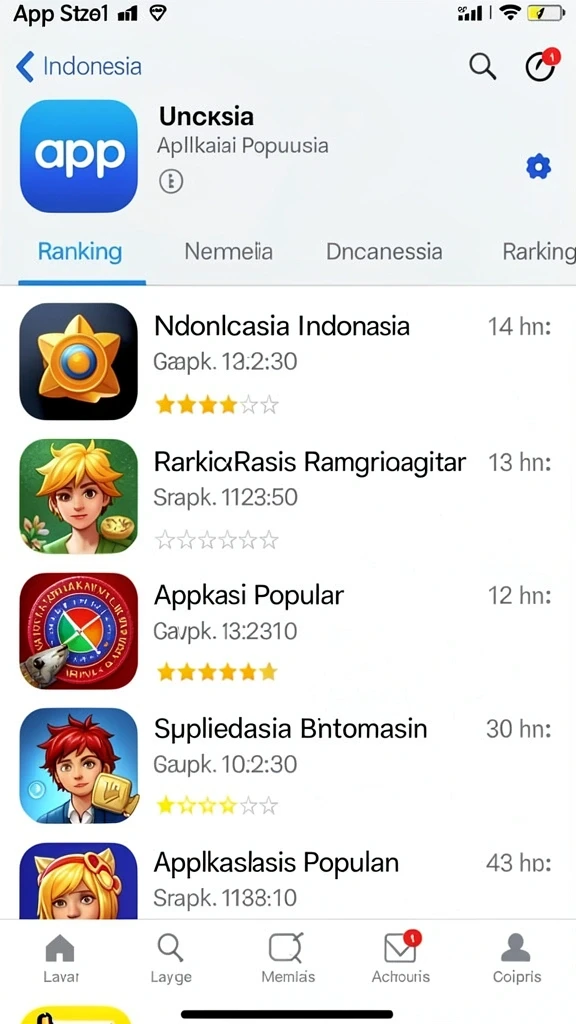
Task: Open the Appkasi Popular app row
Action: coord(288,630)
